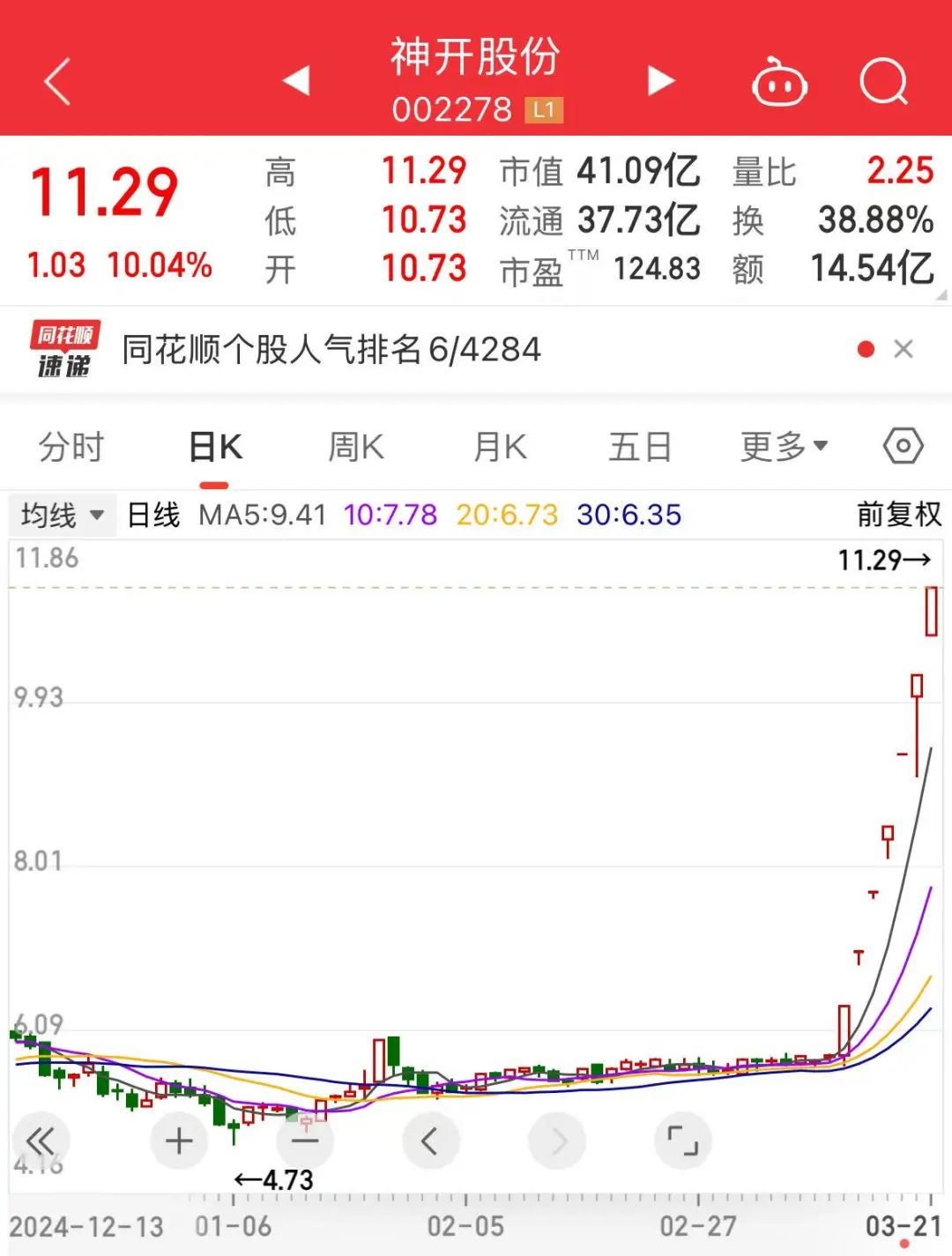Image resolution: width=952 pixels, height=1256 pixels.
Task: Zoom in the K-line chart
Action: [179, 1141]
